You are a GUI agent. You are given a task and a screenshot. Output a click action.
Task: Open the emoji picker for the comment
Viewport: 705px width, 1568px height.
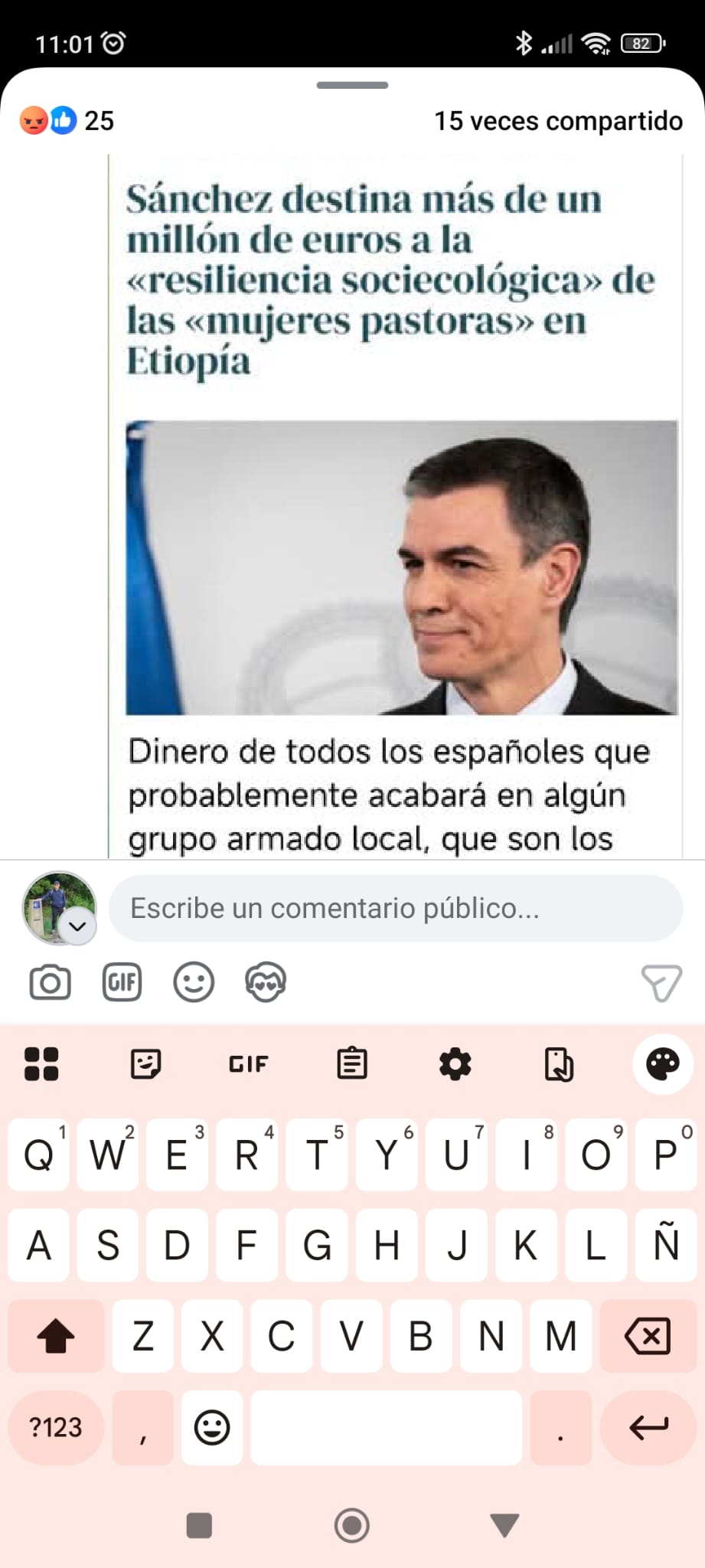193,982
